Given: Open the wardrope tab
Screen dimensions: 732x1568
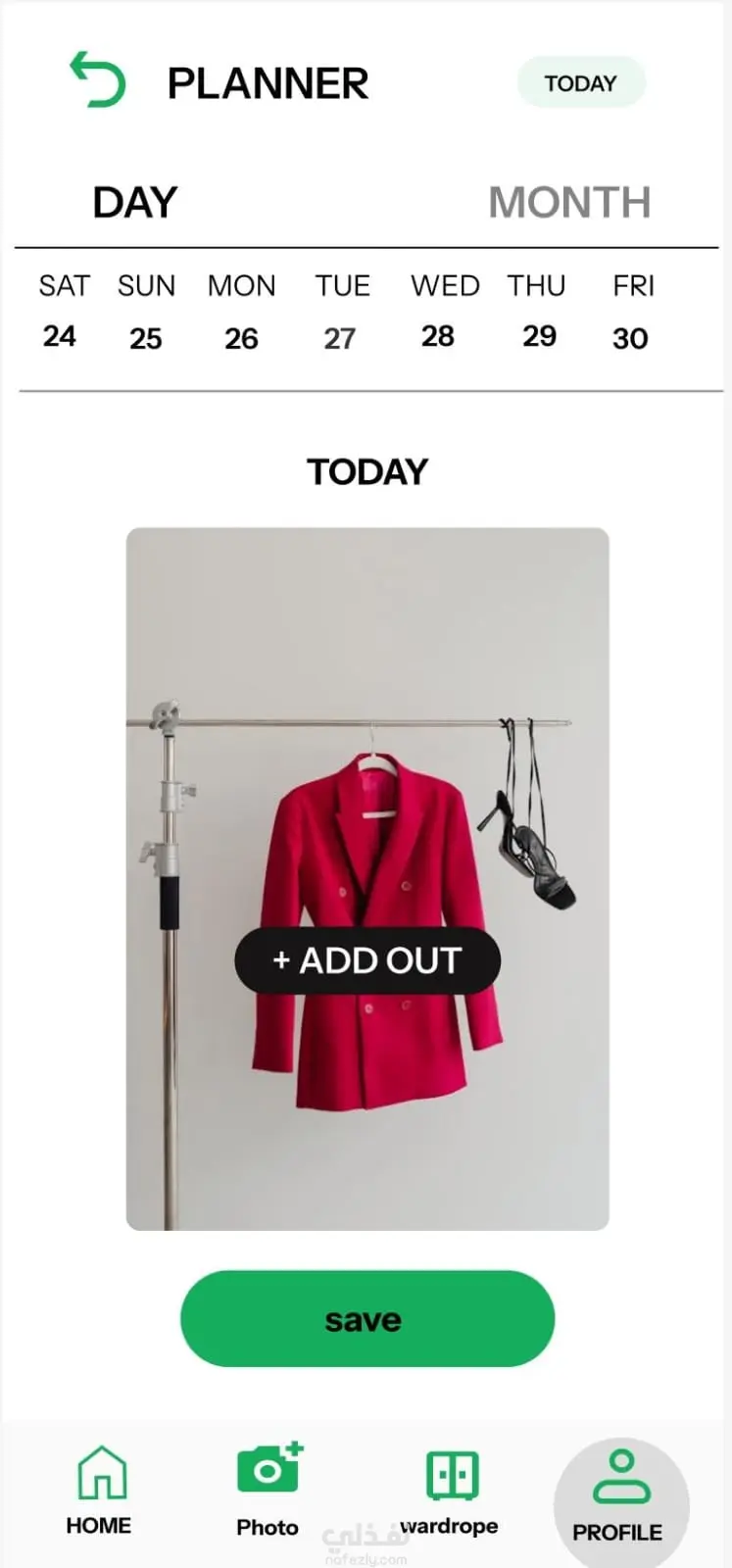Looking at the screenshot, I should click(451, 1491).
